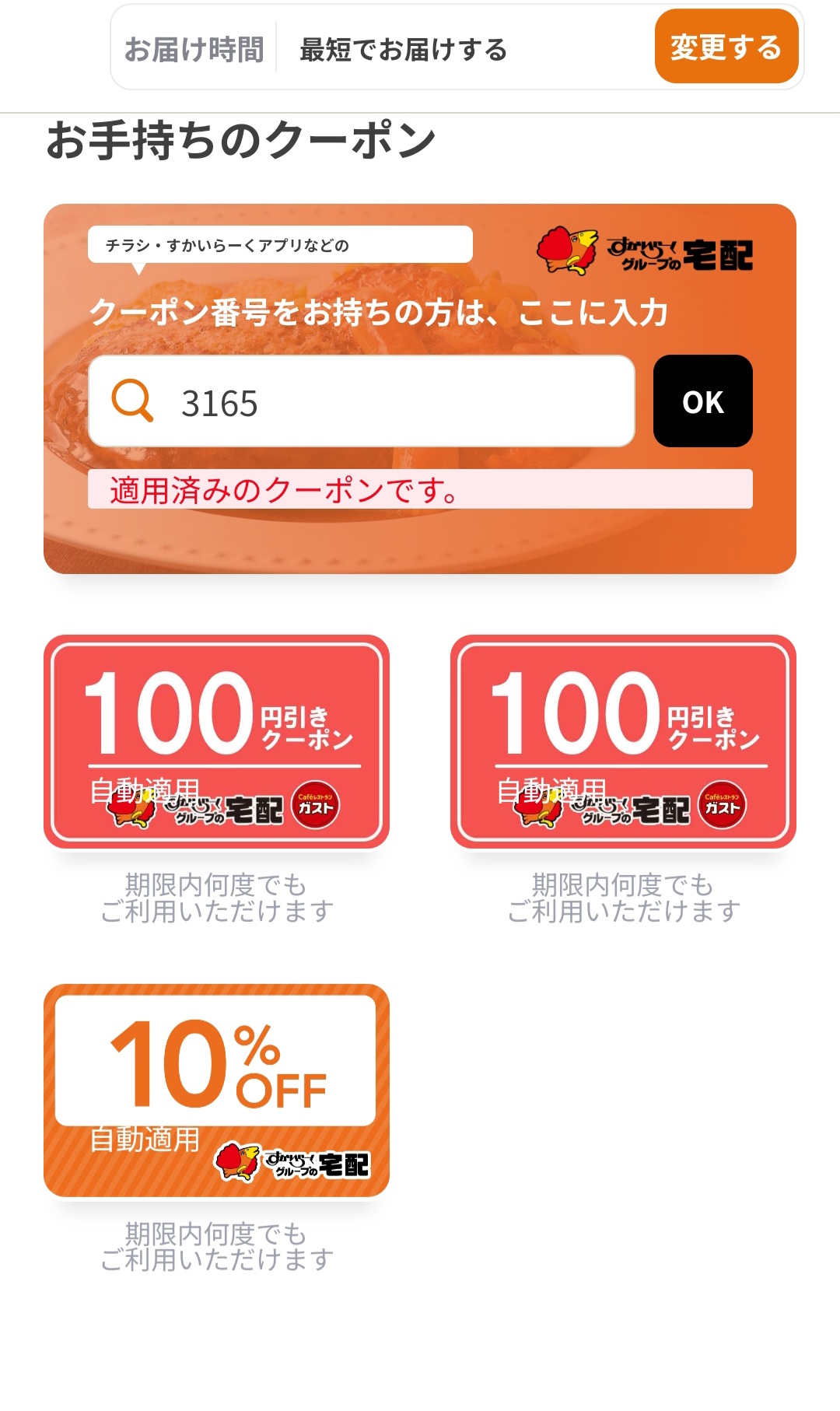Image resolution: width=840 pixels, height=1411 pixels.
Task: Tap the 変更する button for delivery time
Action: (x=726, y=47)
